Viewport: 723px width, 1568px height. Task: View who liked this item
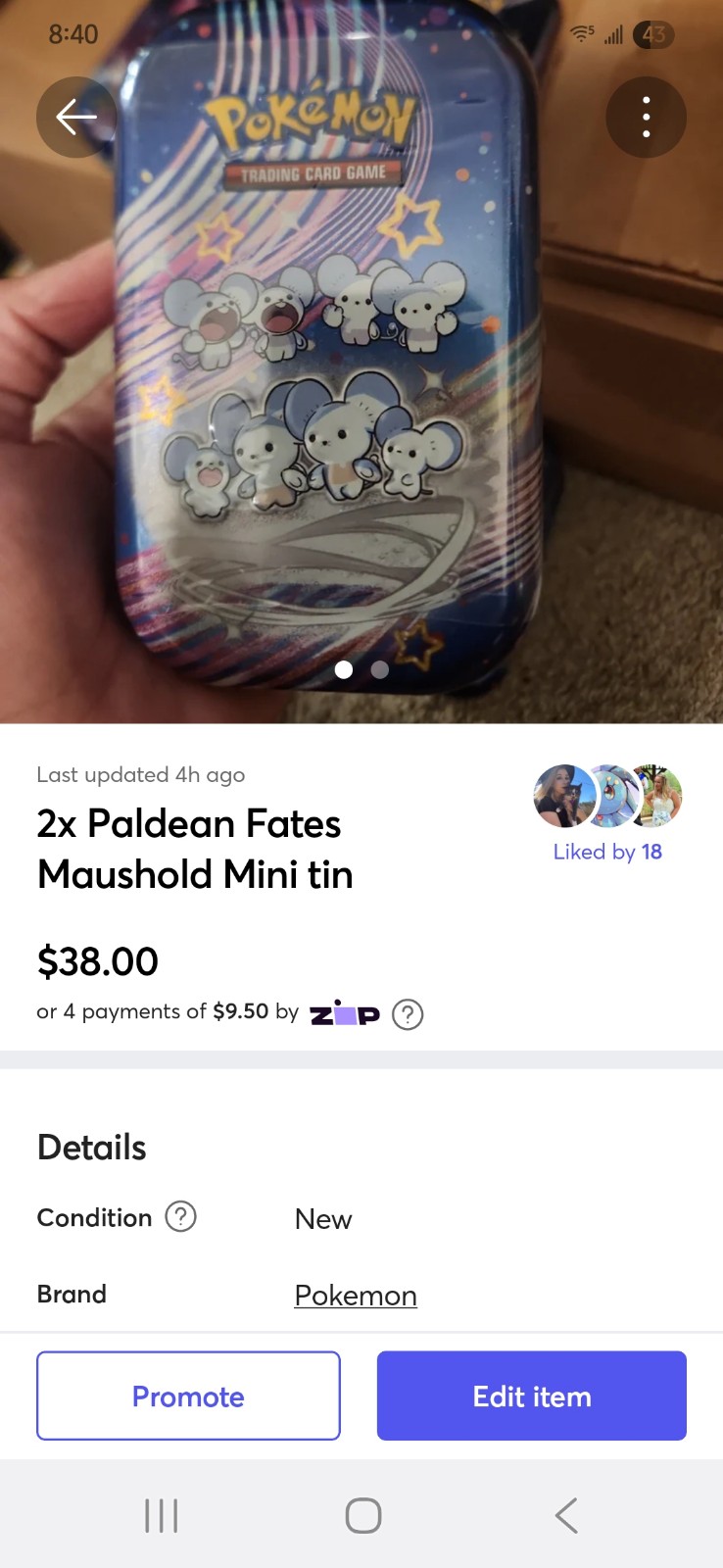607,813
